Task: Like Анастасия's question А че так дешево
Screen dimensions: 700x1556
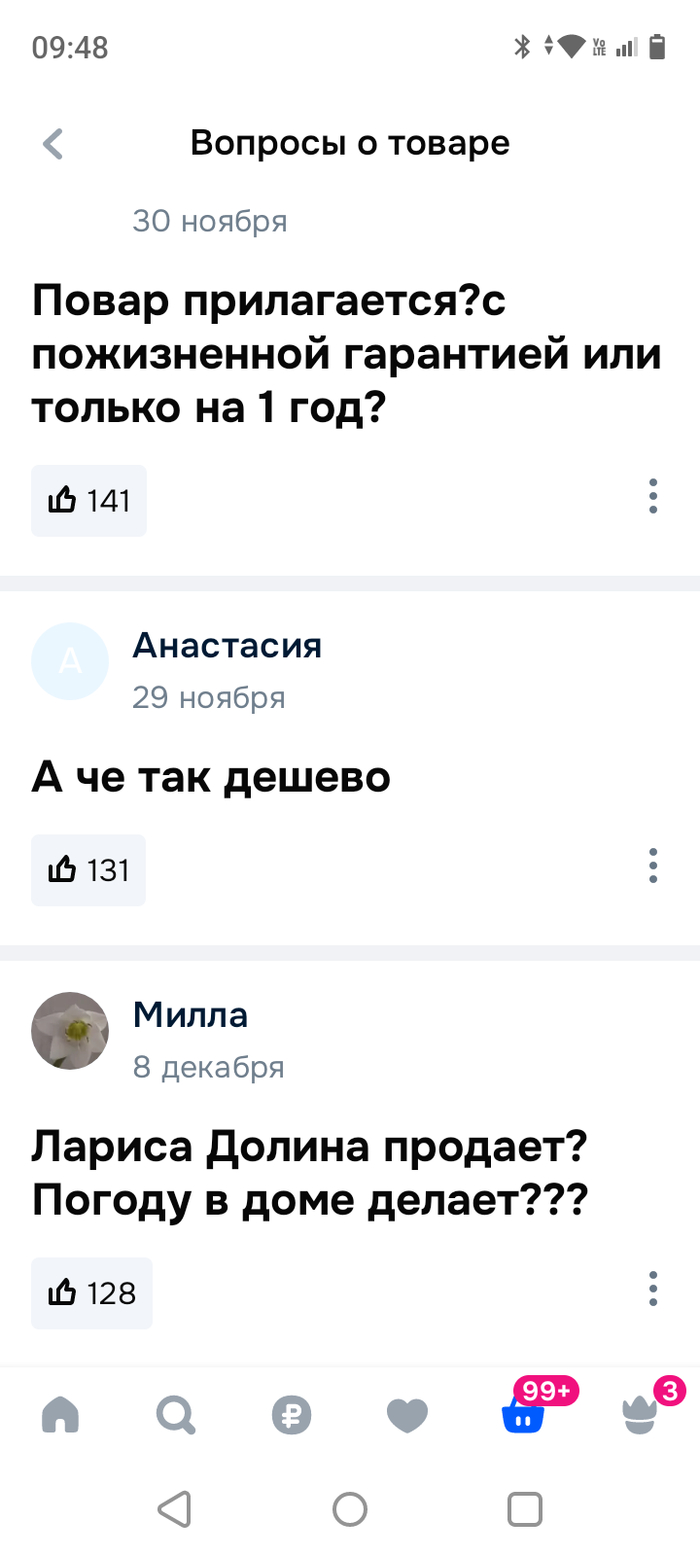Action: 89,870
